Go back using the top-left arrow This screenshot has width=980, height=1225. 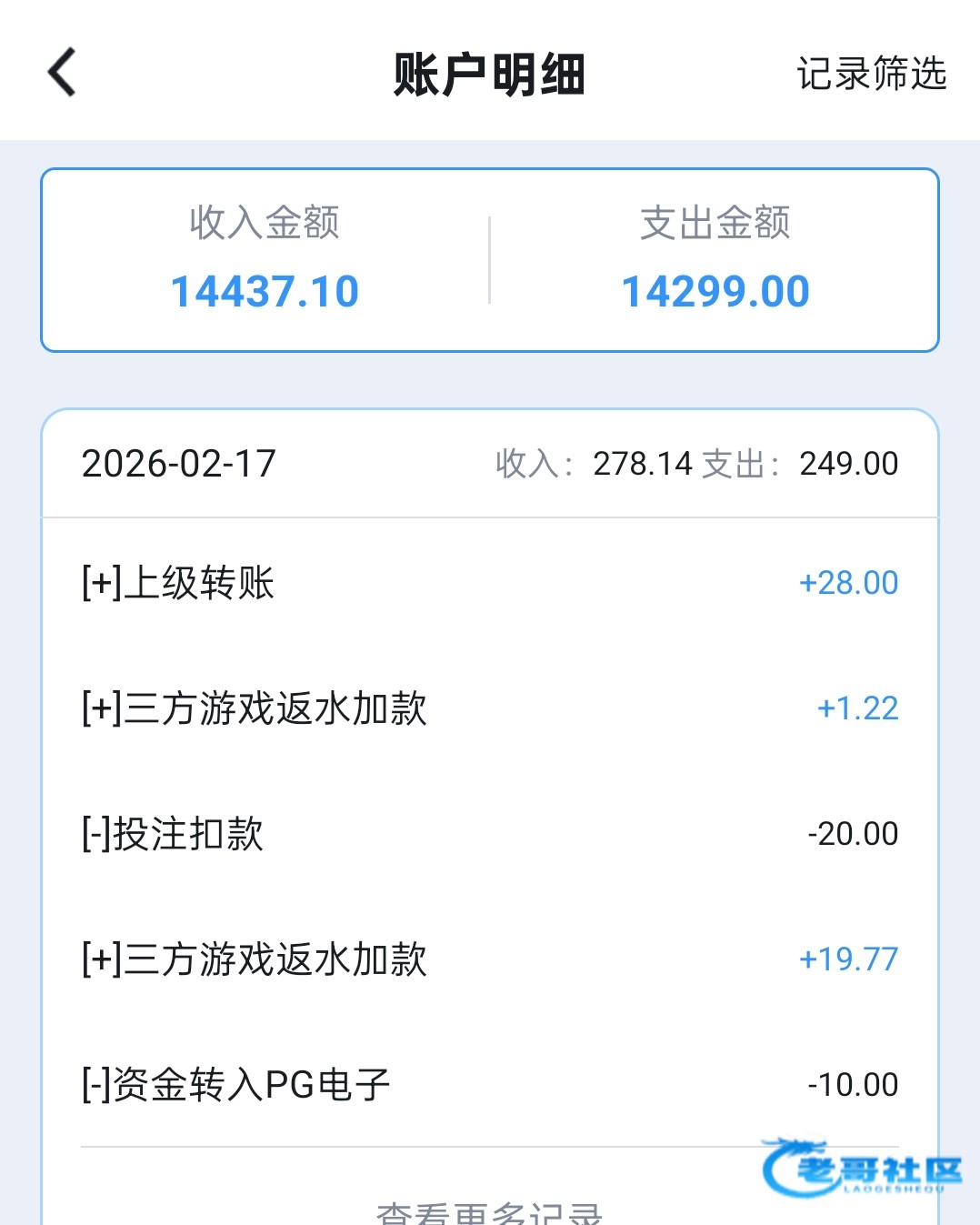coord(62,73)
